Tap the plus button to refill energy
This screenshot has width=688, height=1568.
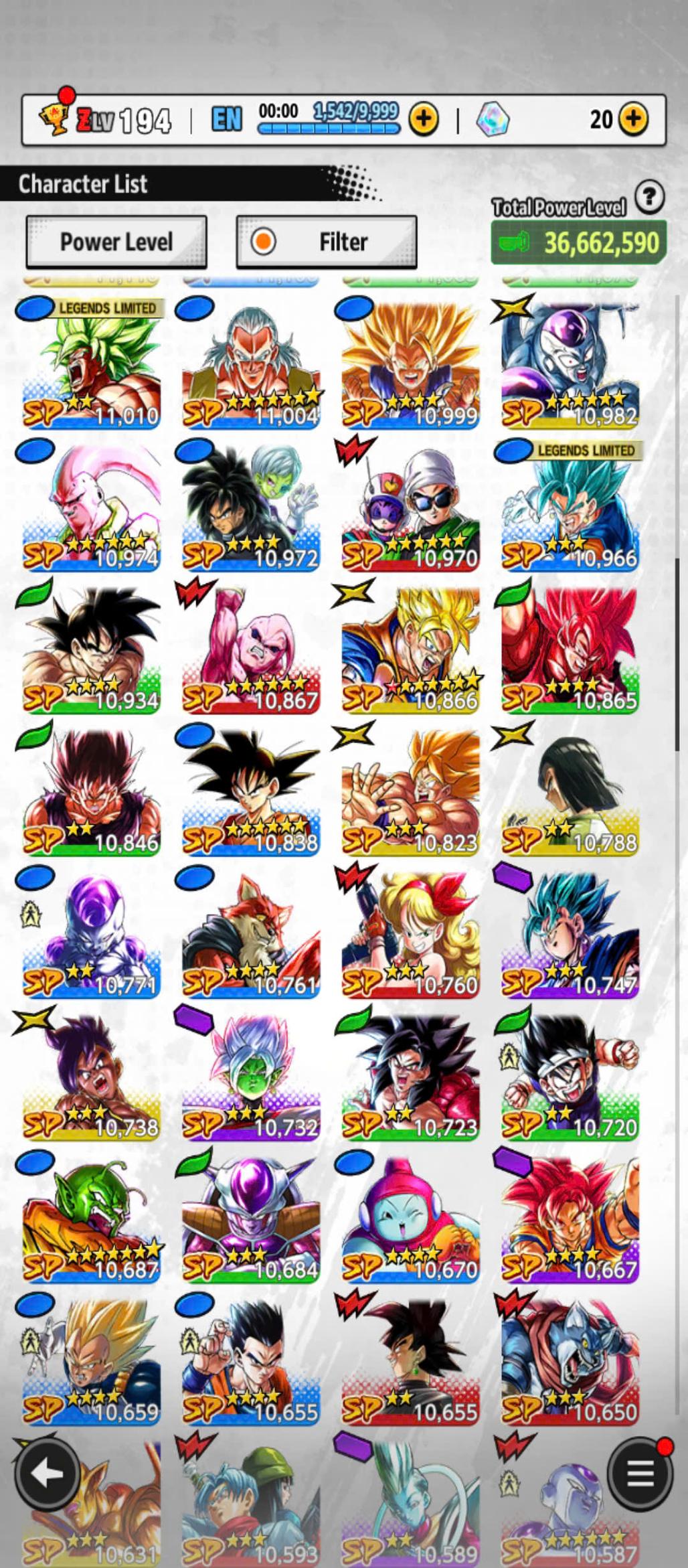coord(424,120)
